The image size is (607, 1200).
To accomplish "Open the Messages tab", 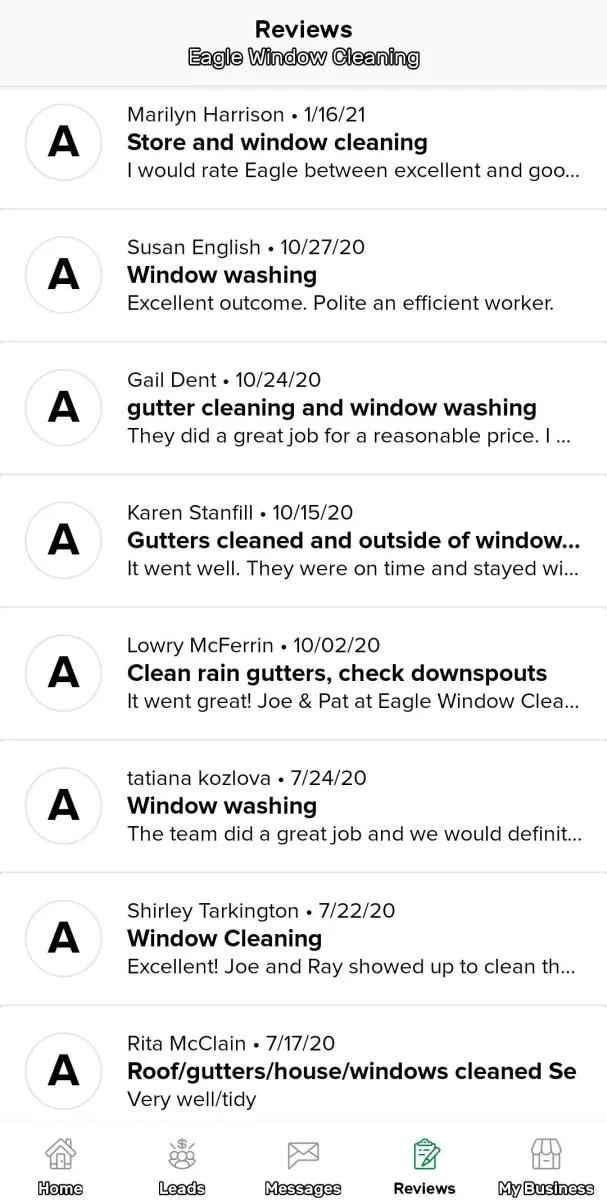I will coord(303,1165).
